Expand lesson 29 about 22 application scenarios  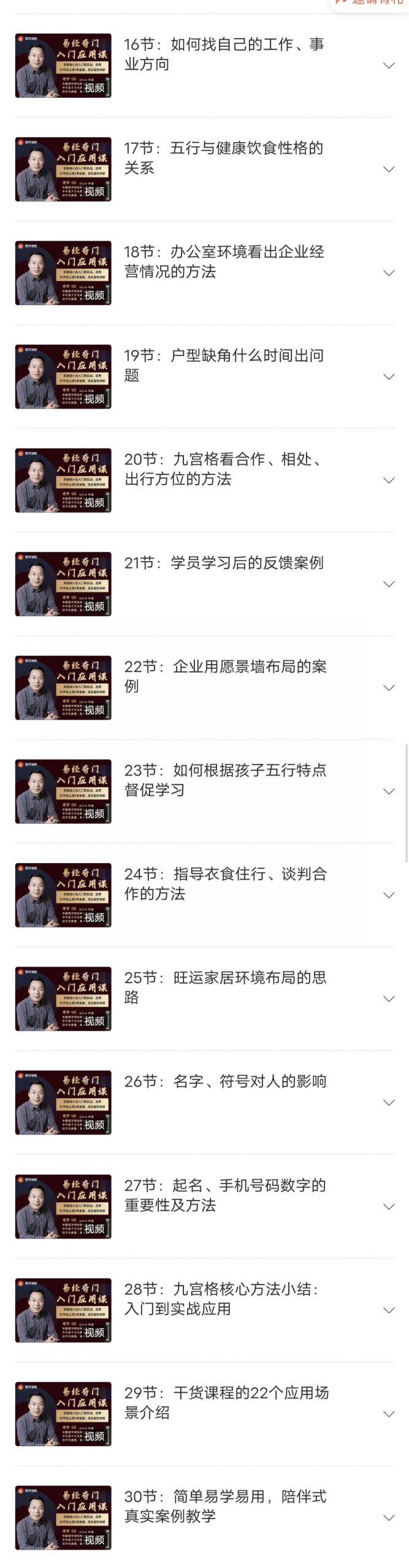388,1414
